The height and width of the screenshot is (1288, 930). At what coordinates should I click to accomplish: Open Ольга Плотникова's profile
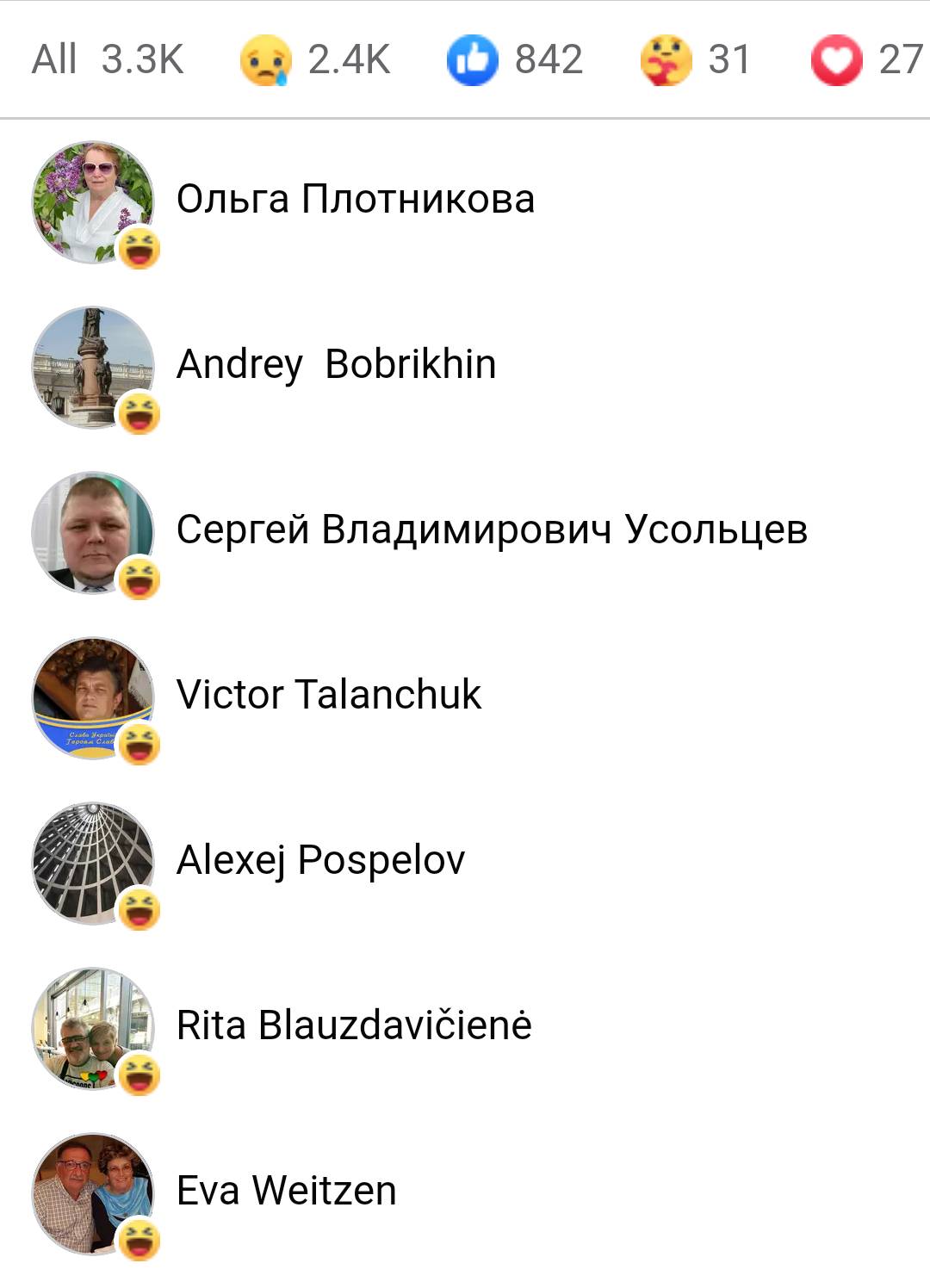point(355,200)
